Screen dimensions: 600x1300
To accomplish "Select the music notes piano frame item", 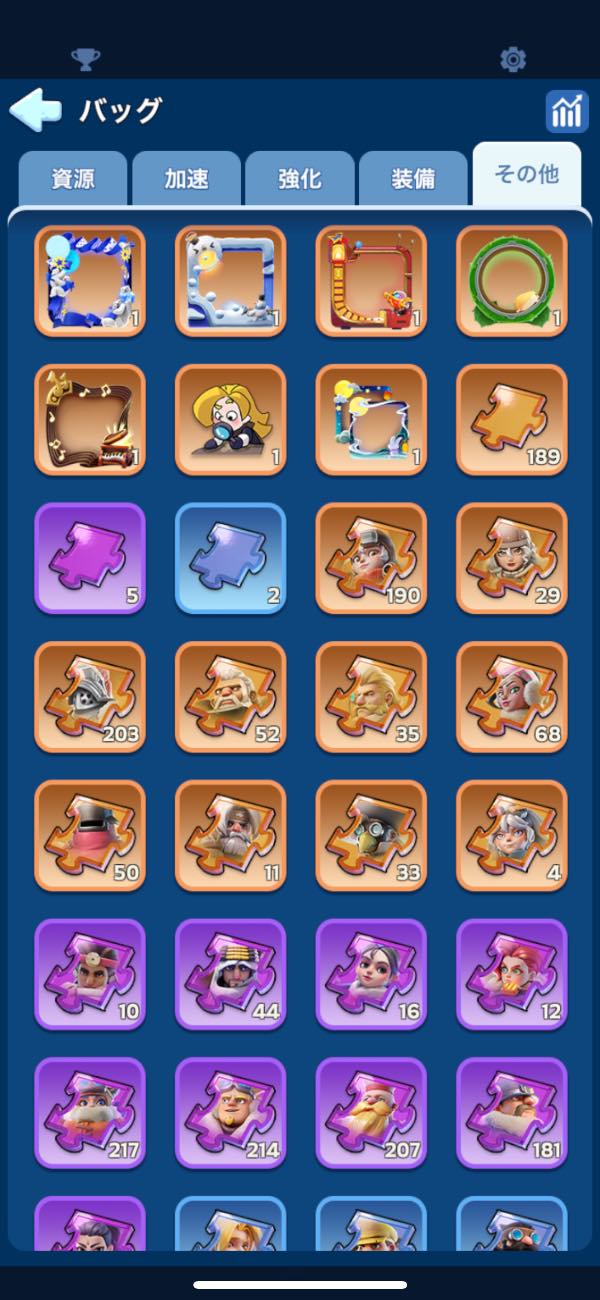I will [x=90, y=420].
